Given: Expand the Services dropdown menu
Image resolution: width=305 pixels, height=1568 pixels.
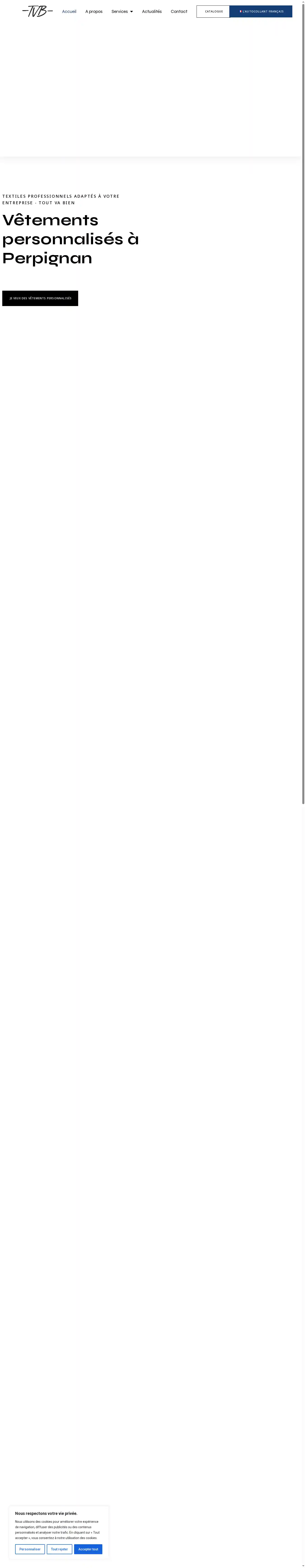Looking at the screenshot, I should tap(122, 12).
